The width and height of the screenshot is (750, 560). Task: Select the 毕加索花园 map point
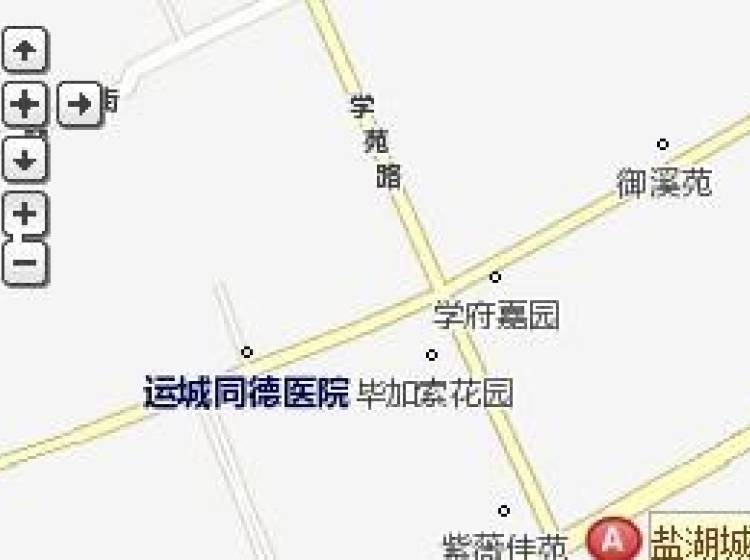tap(432, 355)
